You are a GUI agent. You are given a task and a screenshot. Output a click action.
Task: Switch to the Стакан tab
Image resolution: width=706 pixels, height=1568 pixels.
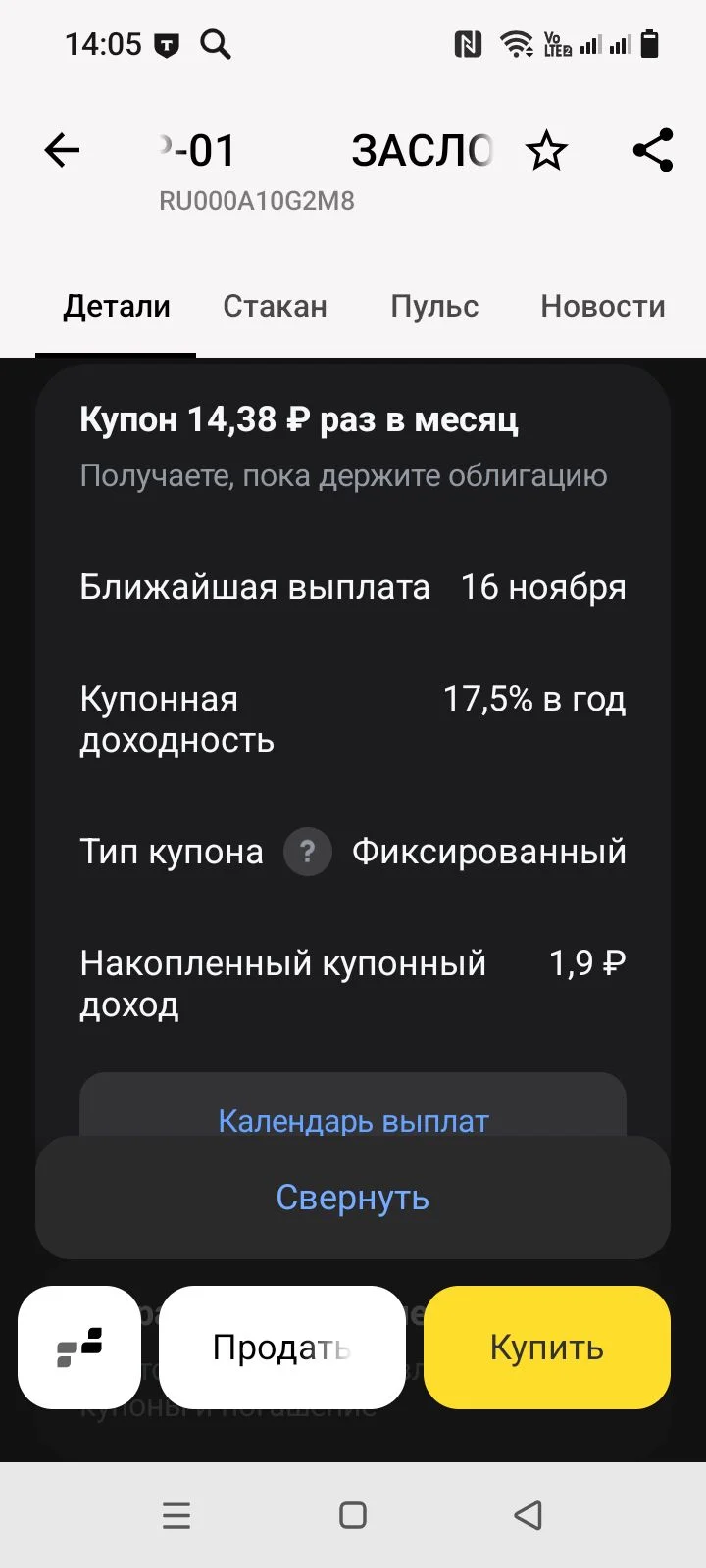275,306
